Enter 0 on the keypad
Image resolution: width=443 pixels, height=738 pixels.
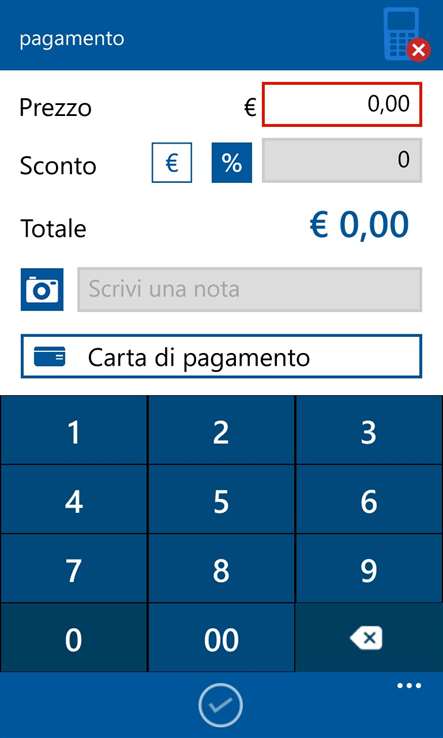[x=74, y=638]
